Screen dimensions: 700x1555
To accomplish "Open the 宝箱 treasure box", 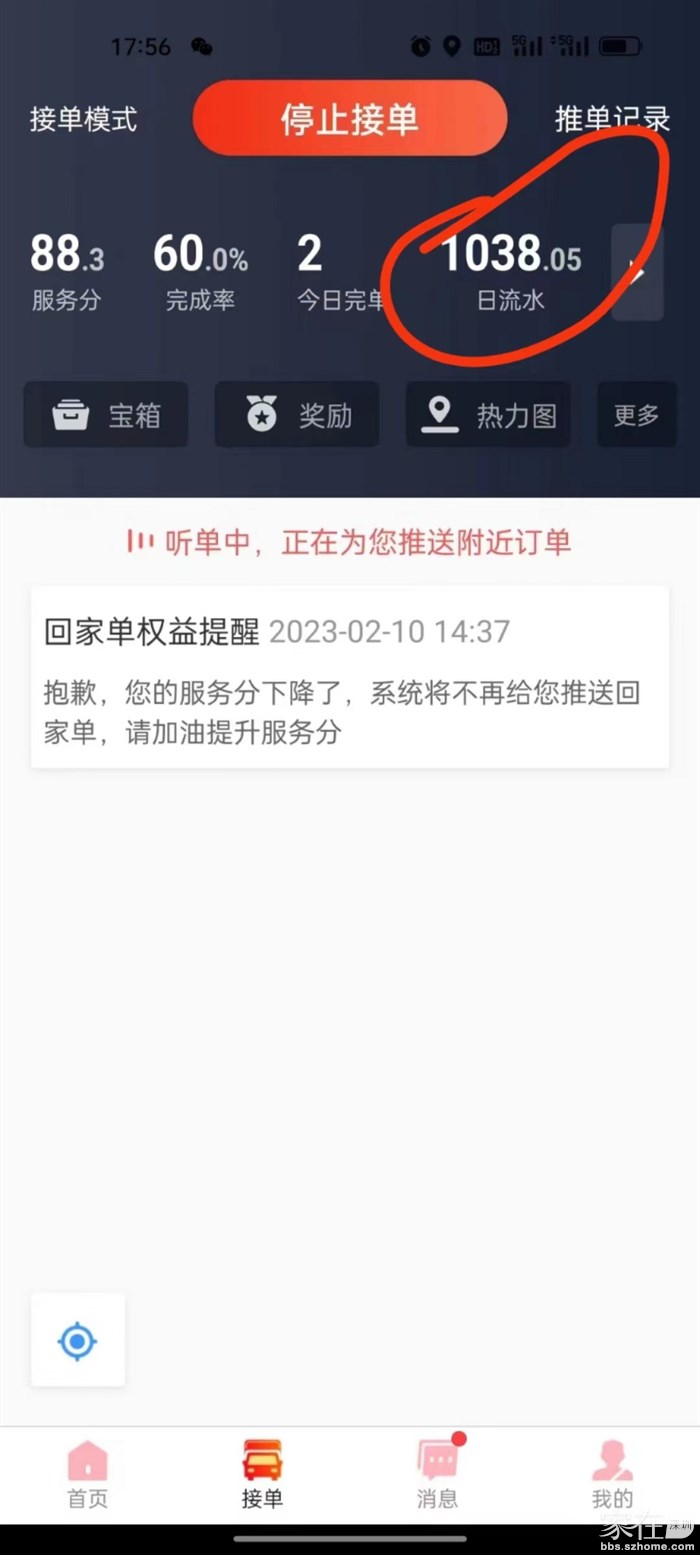I will click(106, 415).
